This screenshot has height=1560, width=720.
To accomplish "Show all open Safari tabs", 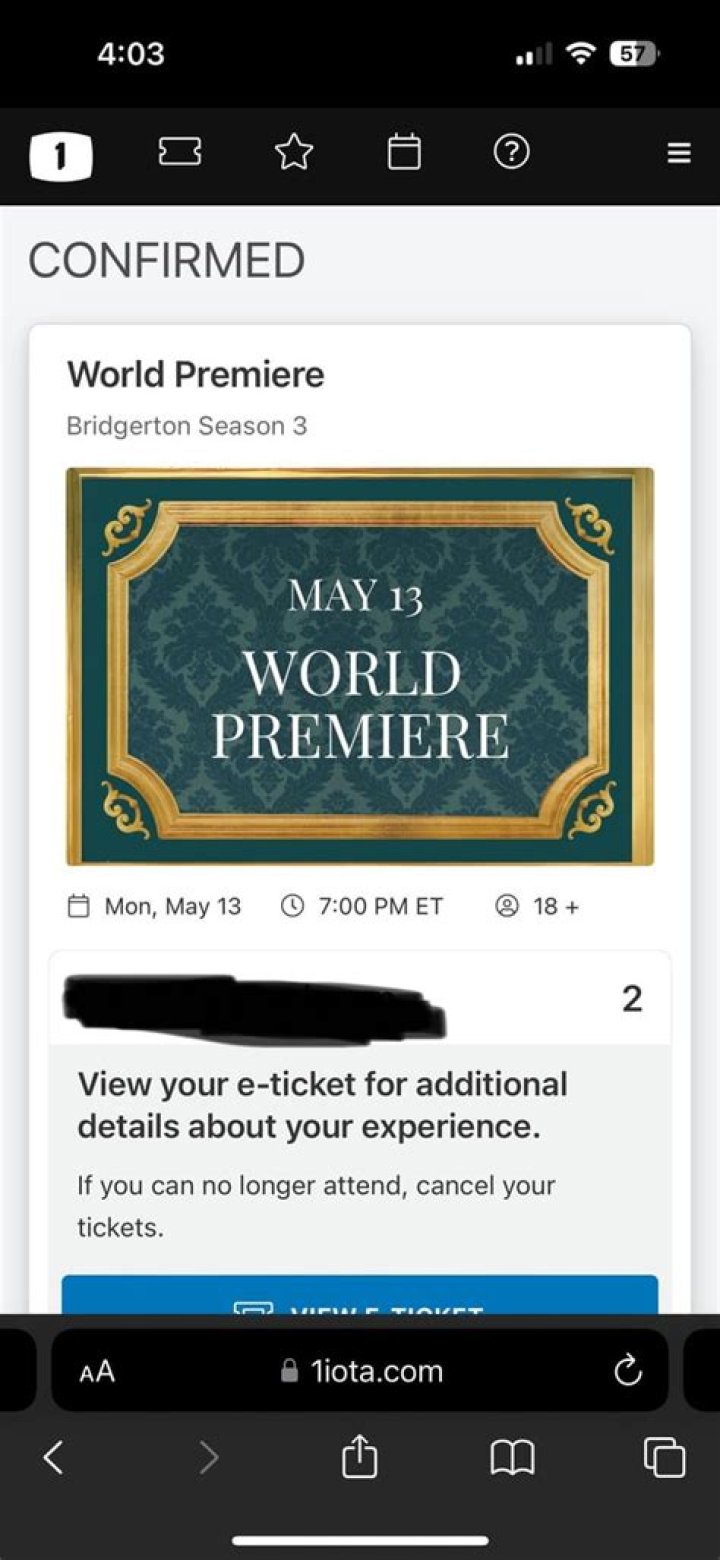I will (x=665, y=1458).
